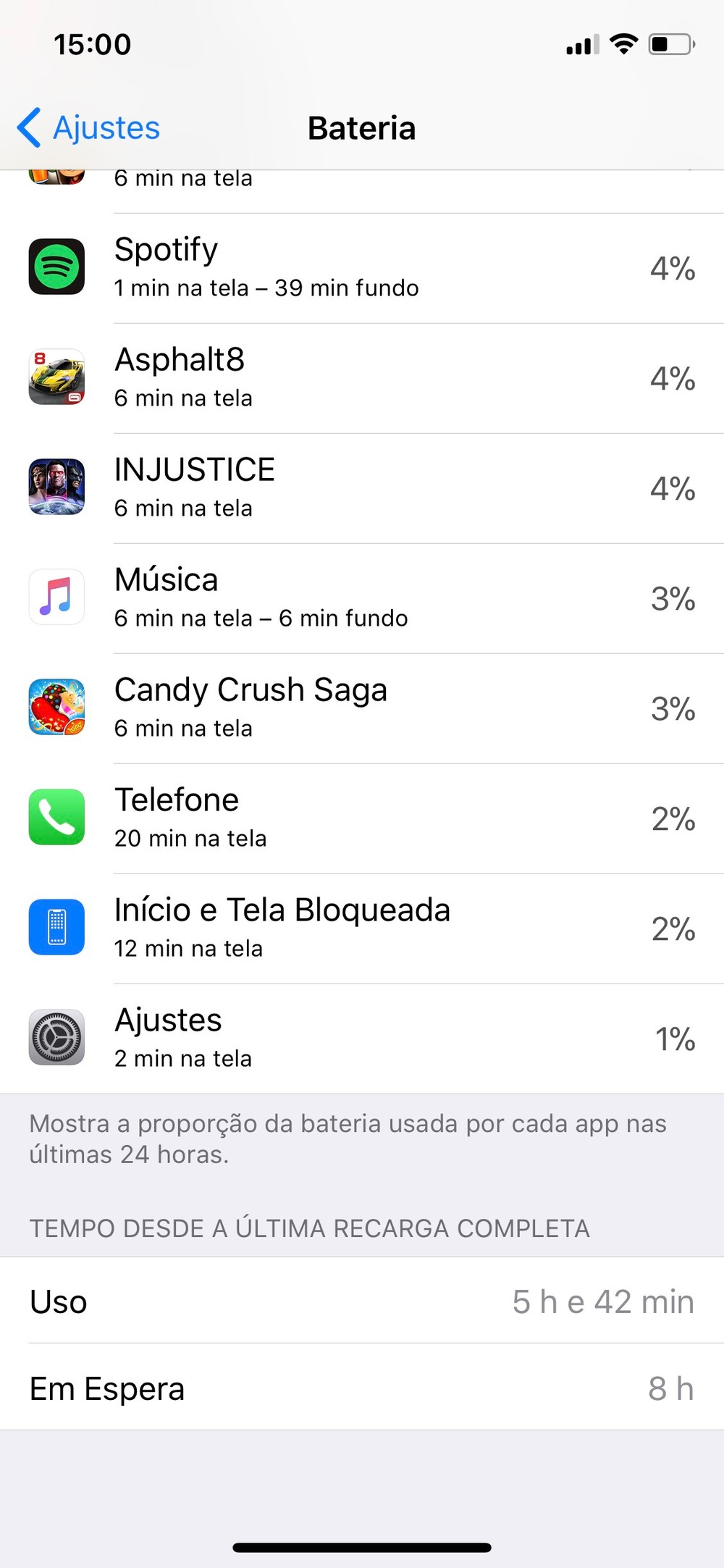The height and width of the screenshot is (1568, 724).
Task: Select the Asphalt8 battery row
Action: click(362, 378)
